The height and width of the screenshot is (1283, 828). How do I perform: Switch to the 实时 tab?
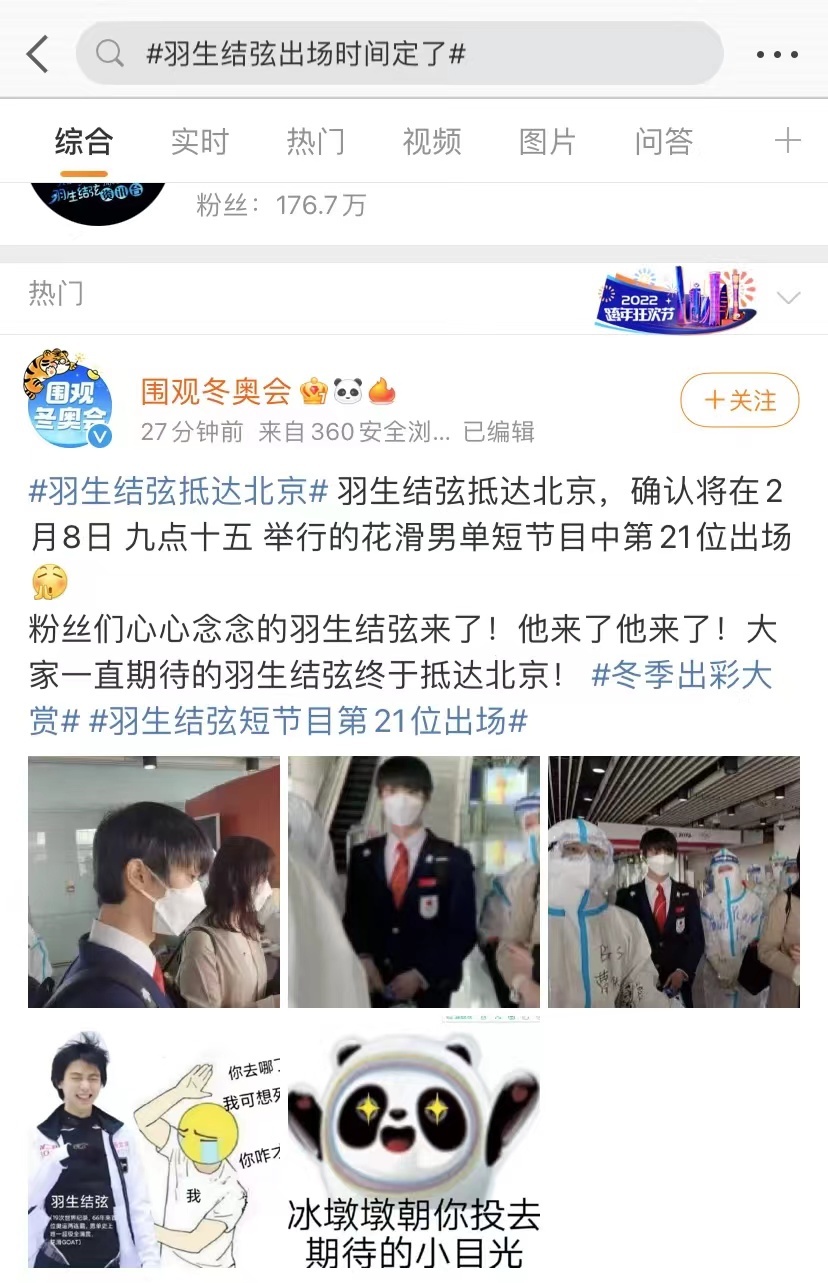(x=200, y=142)
